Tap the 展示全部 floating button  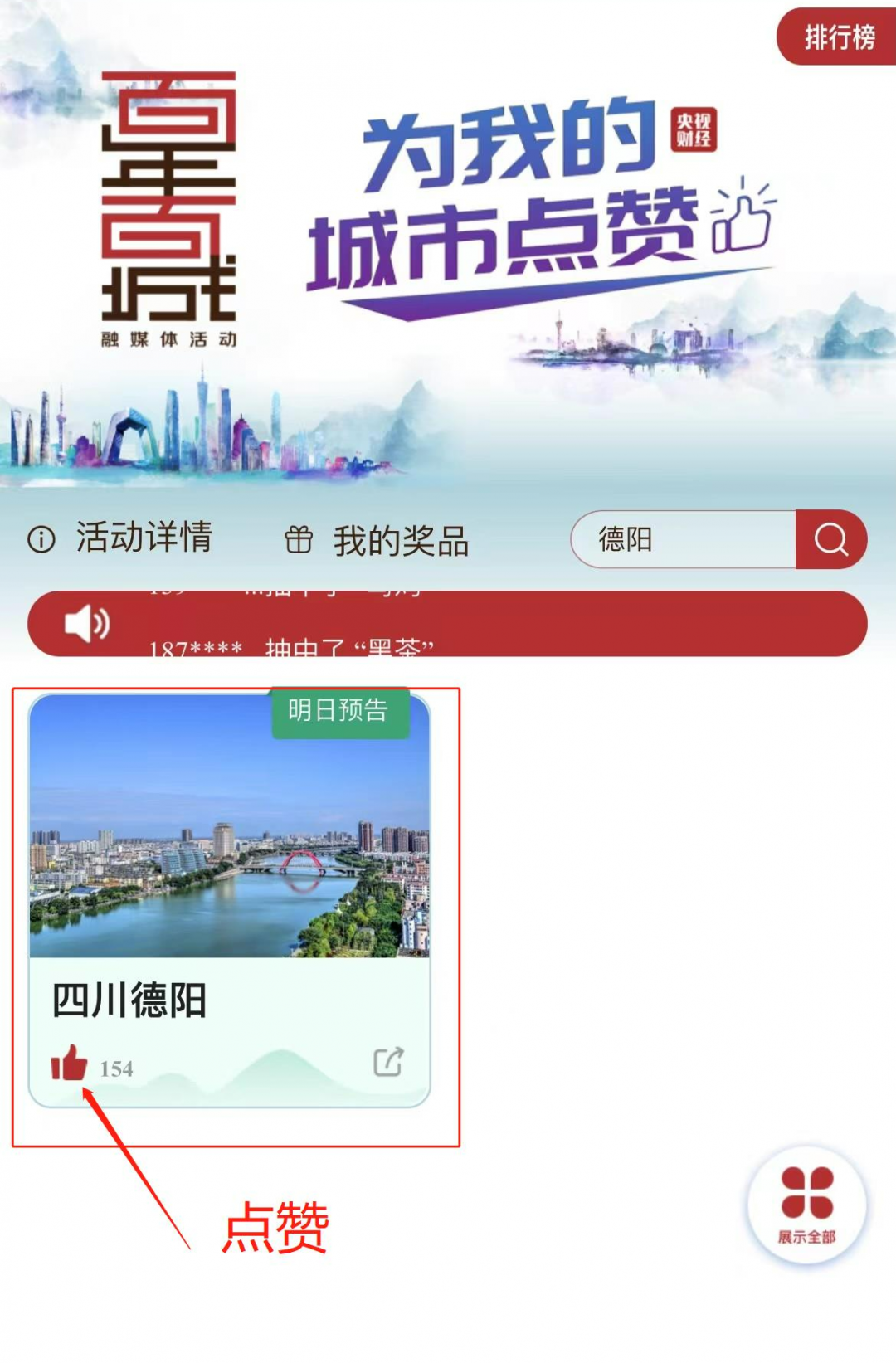click(806, 1205)
